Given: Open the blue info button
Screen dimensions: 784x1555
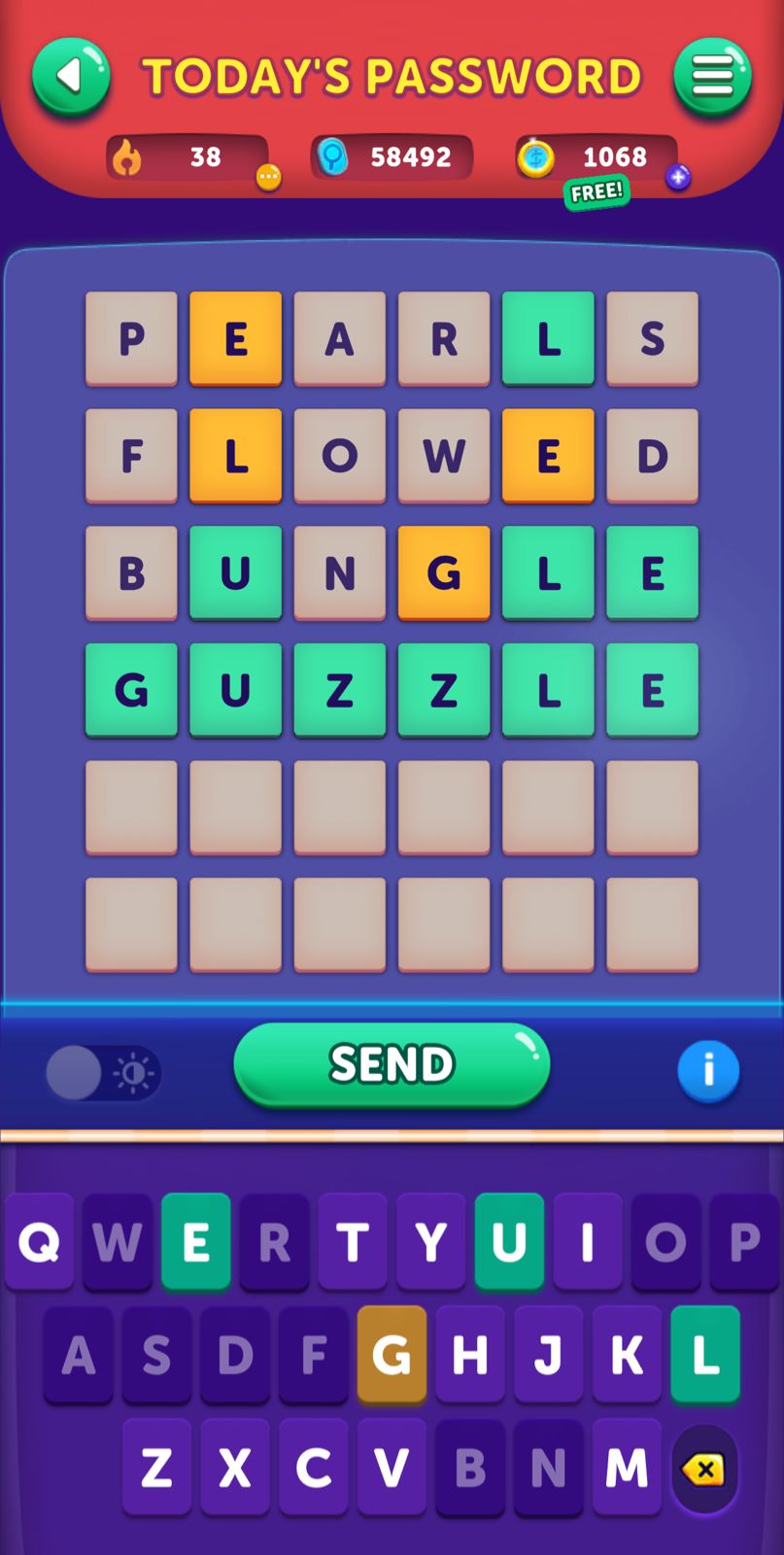Looking at the screenshot, I should pos(708,1071).
